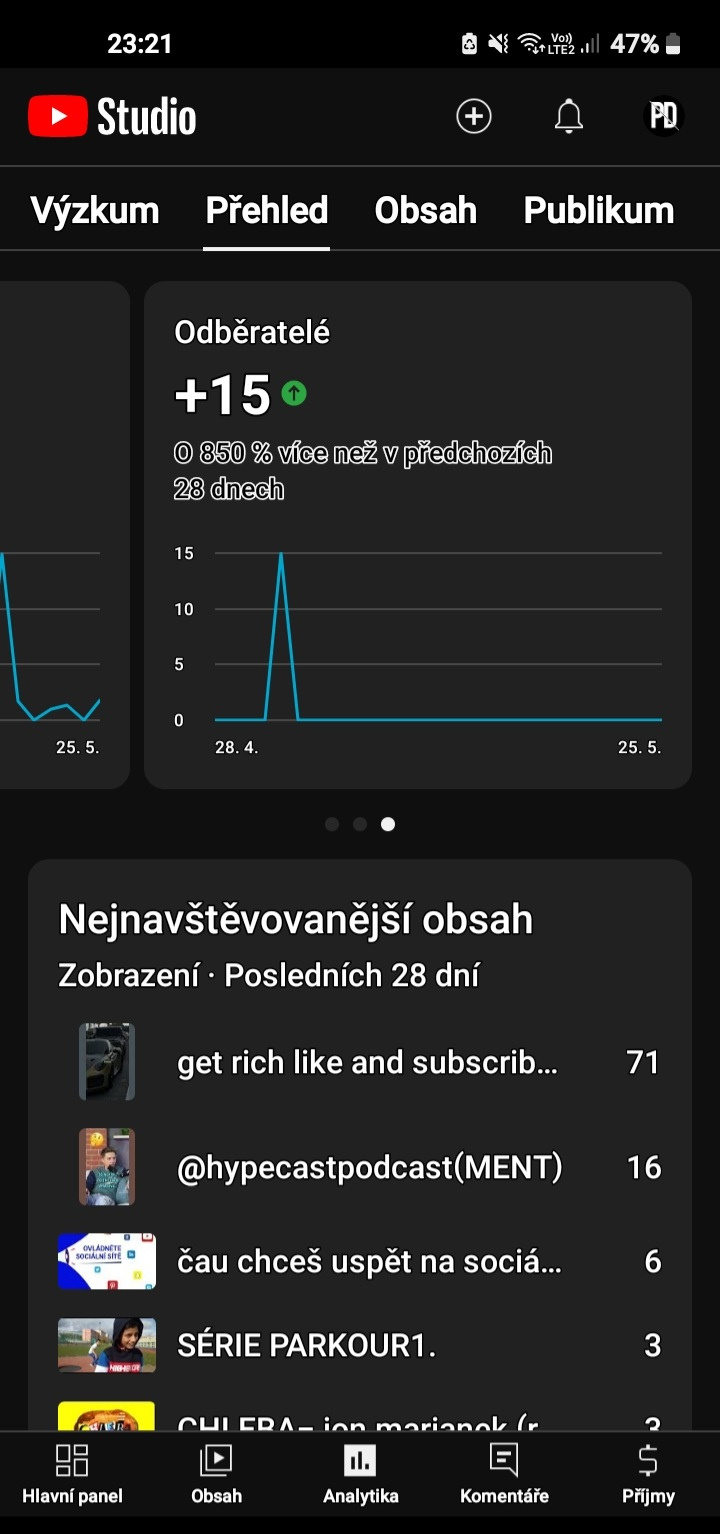720x1534 pixels.
Task: Open the "get rich like and subscrib..." video
Action: point(367,1062)
